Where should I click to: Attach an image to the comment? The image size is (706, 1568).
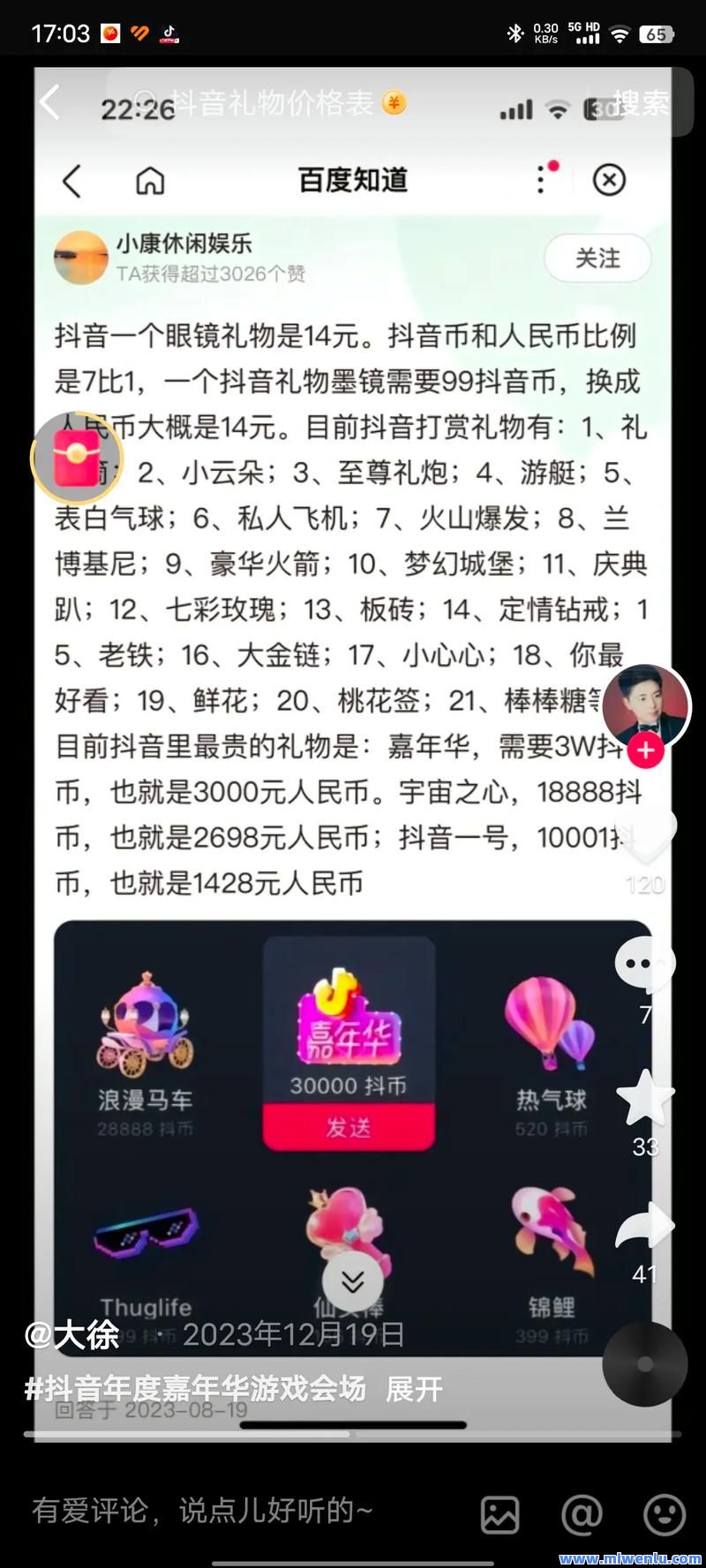499,1514
